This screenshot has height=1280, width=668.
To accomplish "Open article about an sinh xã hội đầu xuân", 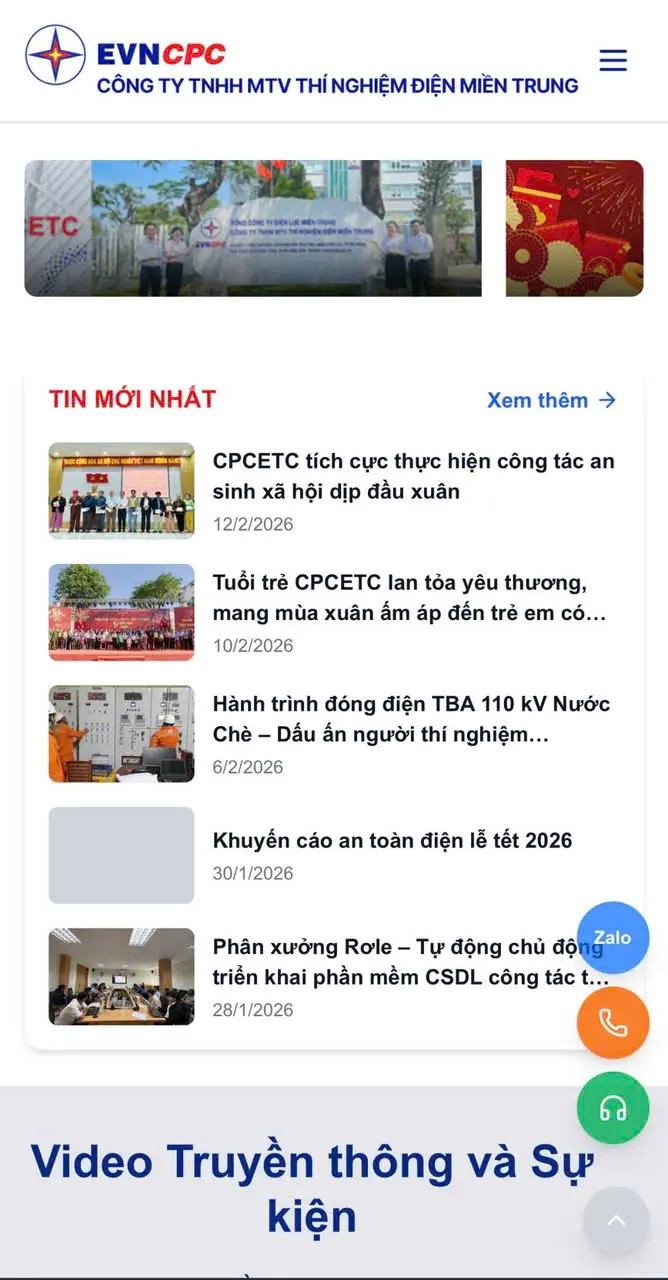I will (413, 476).
